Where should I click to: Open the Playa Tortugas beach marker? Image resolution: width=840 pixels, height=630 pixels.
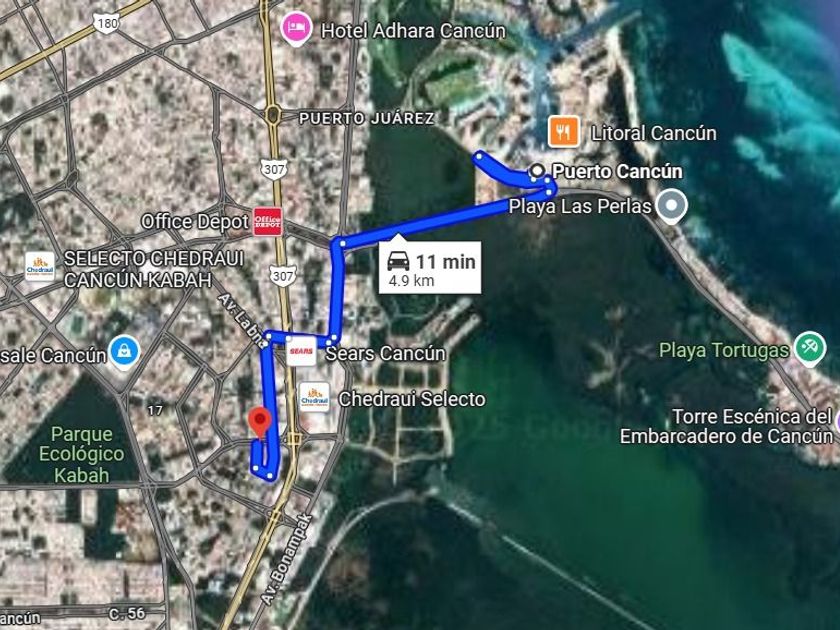[x=810, y=348]
